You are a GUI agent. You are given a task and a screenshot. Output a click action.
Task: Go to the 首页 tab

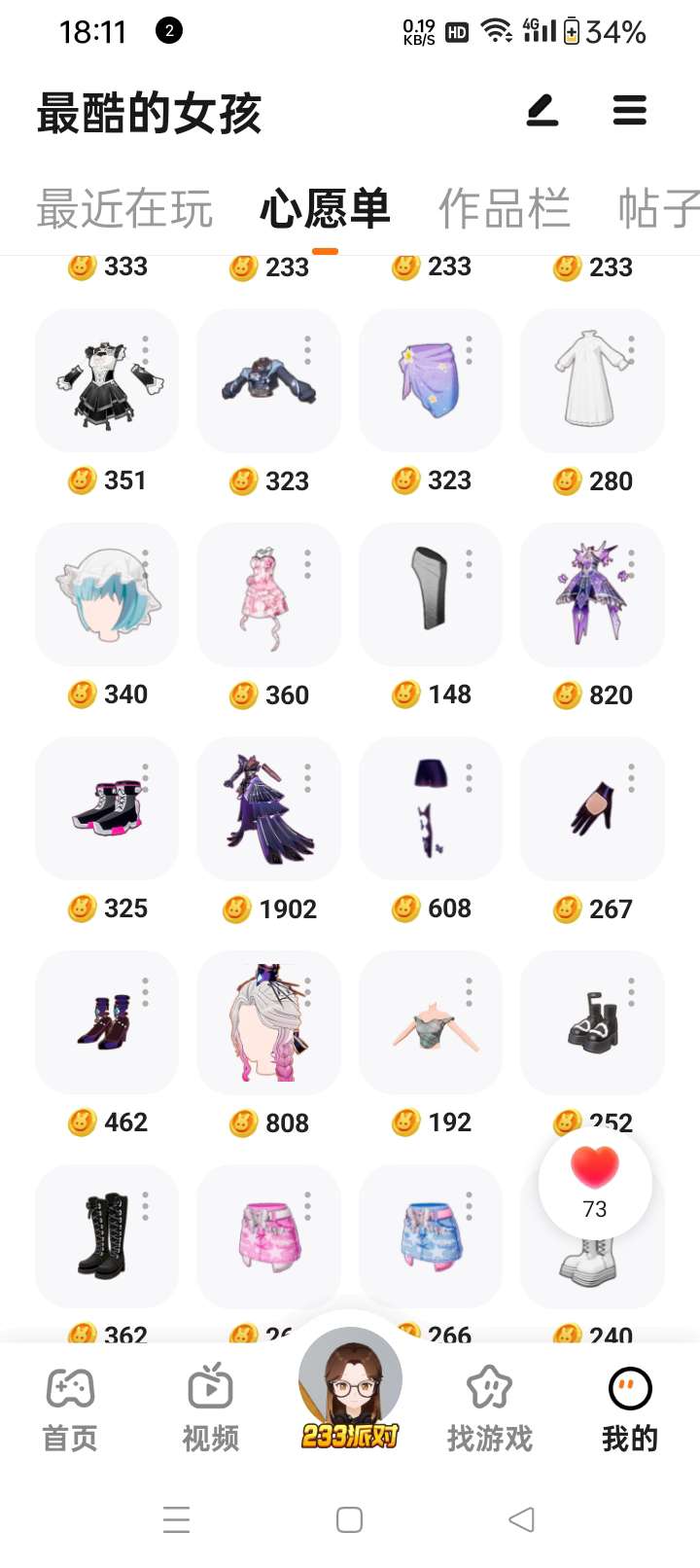(x=70, y=1409)
